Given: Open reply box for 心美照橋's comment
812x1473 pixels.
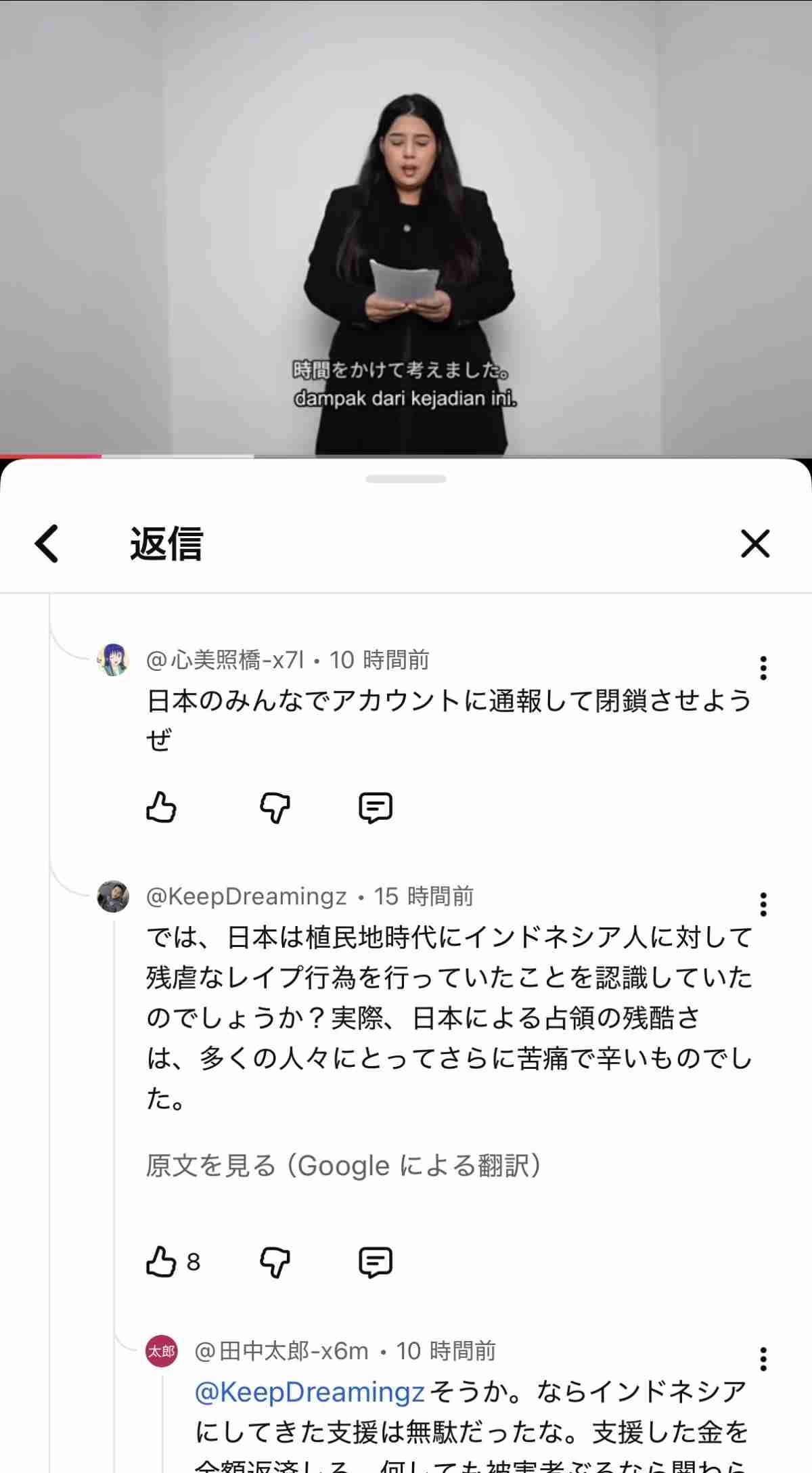Looking at the screenshot, I should click(377, 806).
